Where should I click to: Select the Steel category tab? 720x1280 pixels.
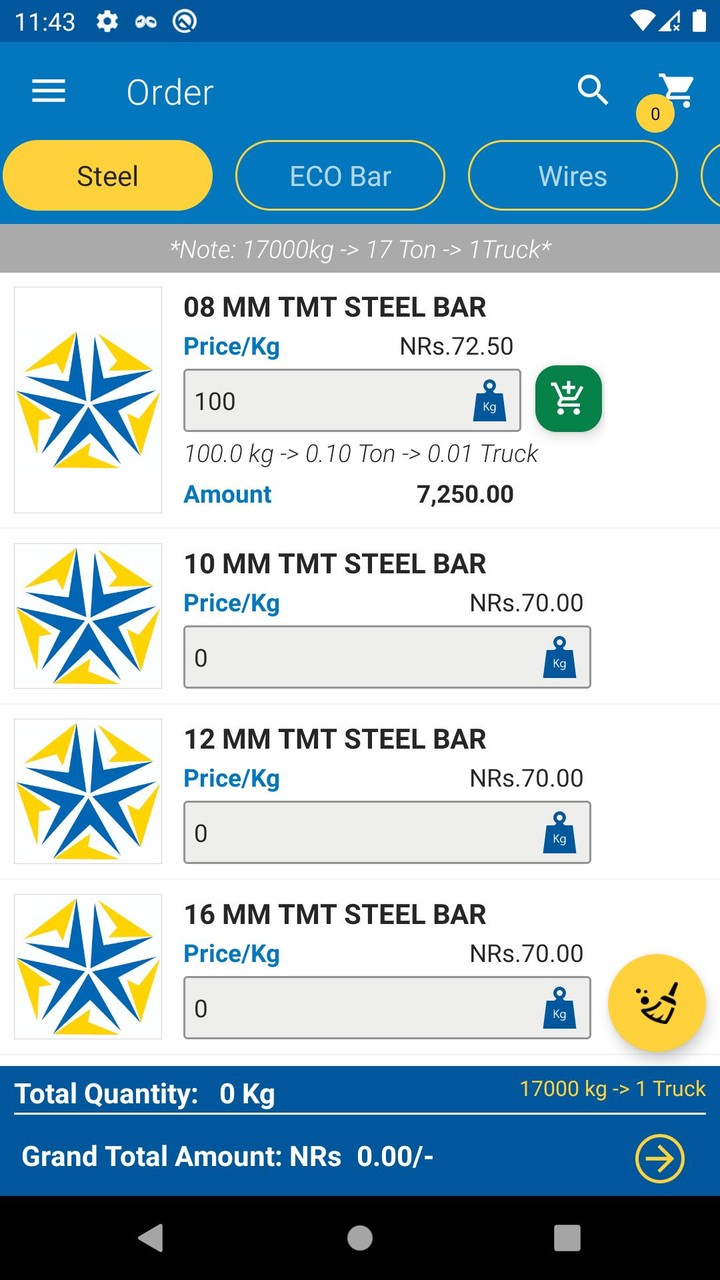(107, 175)
